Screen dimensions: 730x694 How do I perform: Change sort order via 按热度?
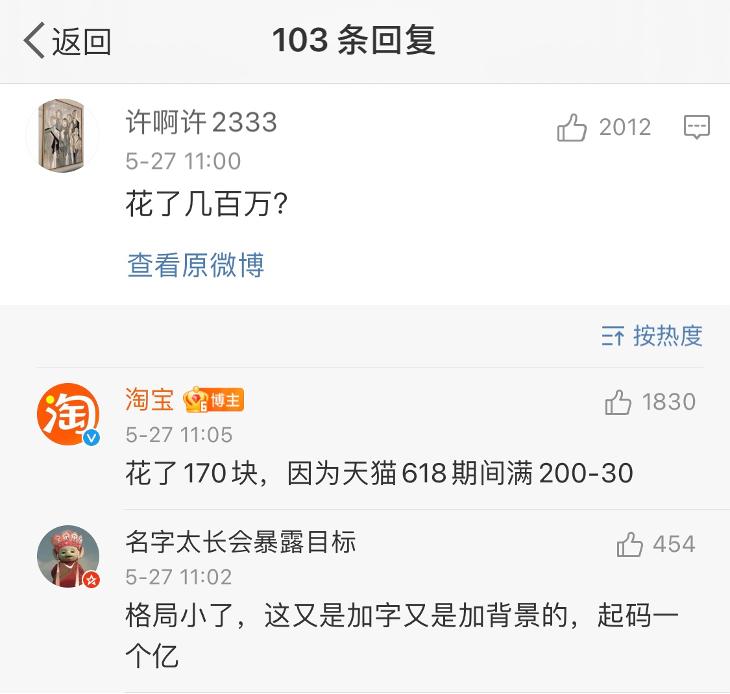click(652, 336)
